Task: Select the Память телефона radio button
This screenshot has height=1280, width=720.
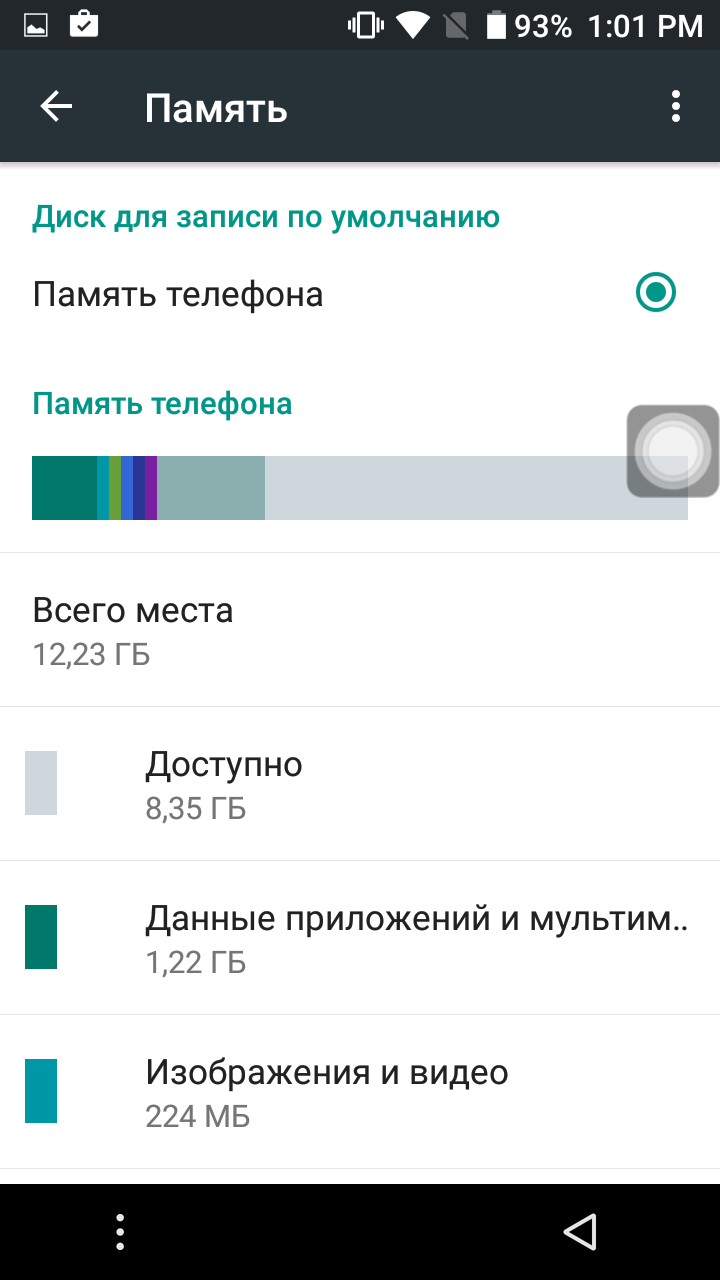Action: pyautogui.click(x=656, y=293)
